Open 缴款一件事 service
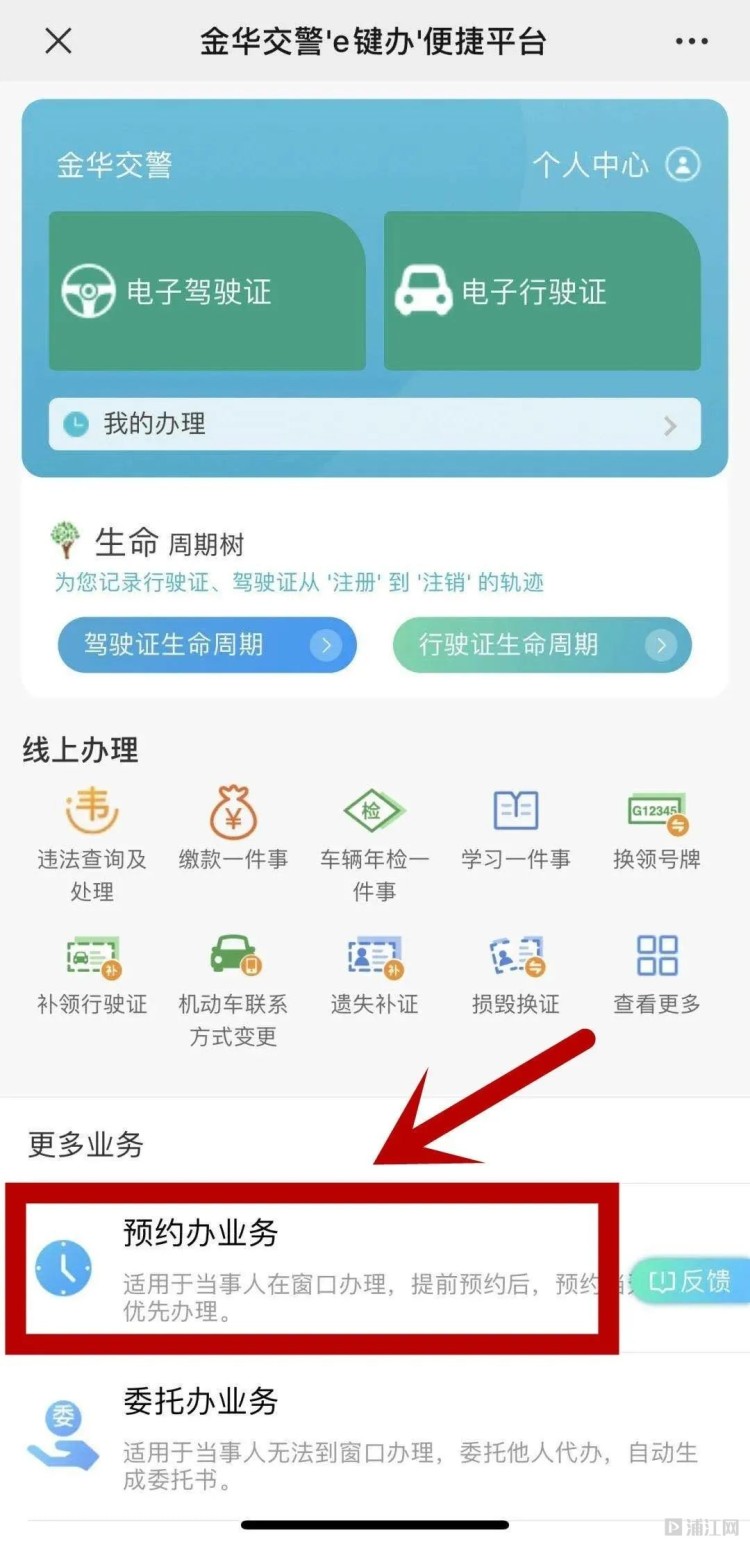This screenshot has height=1544, width=750. point(233,828)
